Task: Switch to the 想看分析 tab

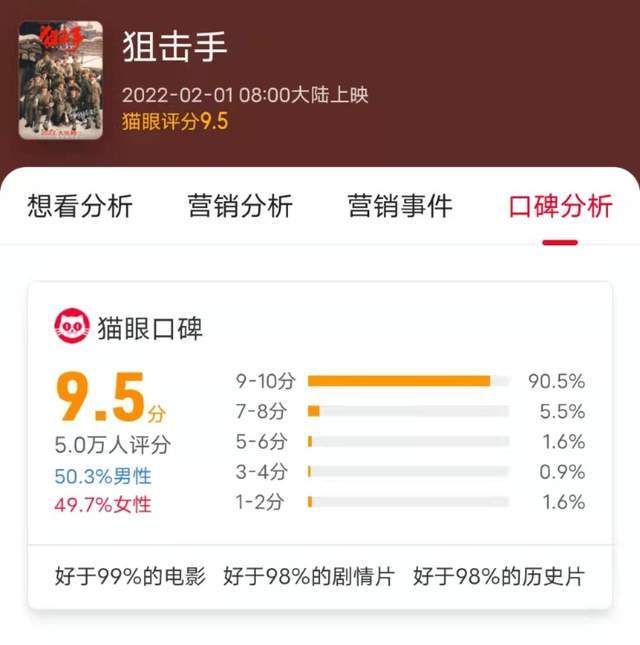Action: [x=80, y=207]
